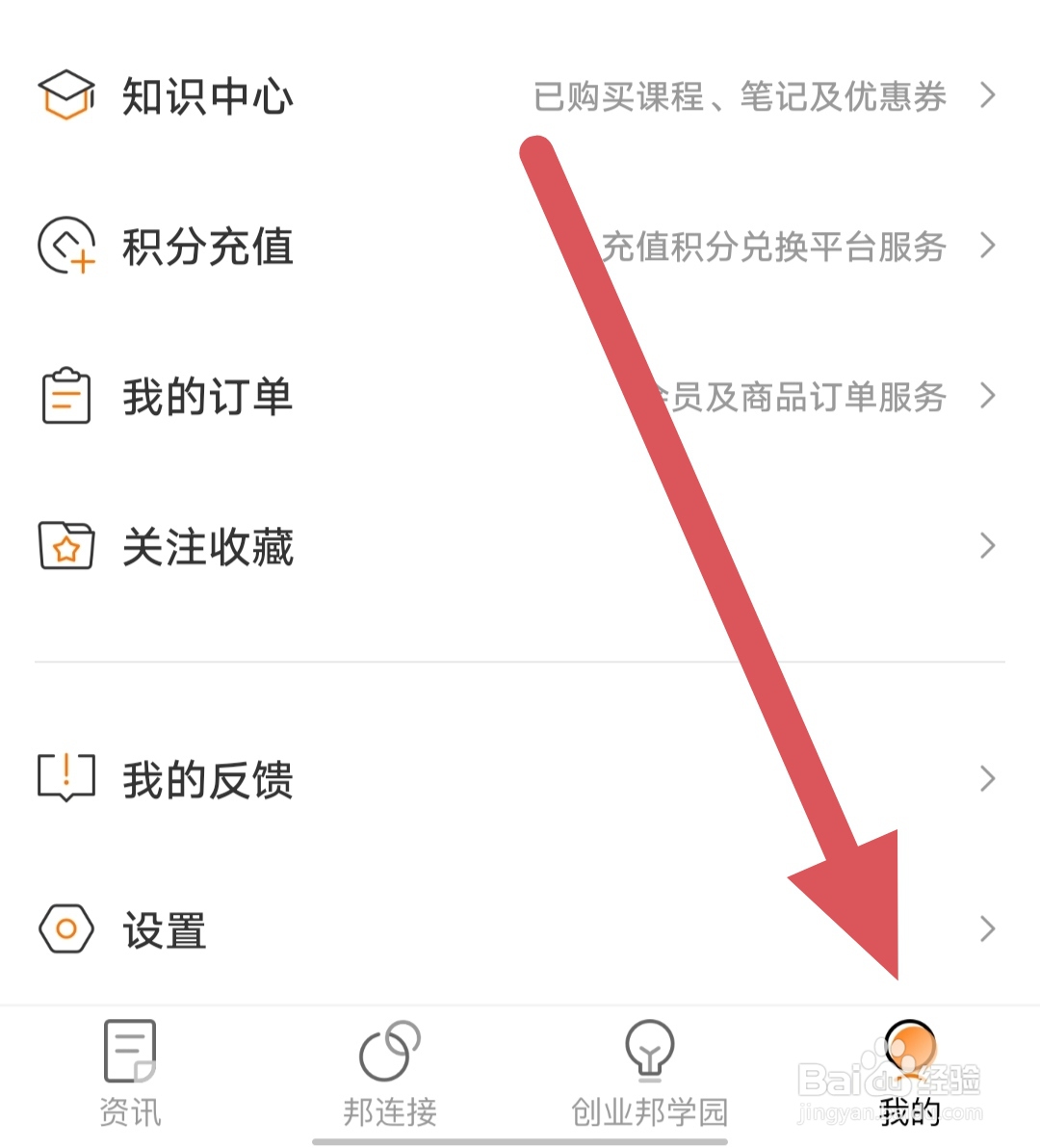This screenshot has width=1040, height=1148.
Task: Switch to the 邦连接 tab
Action: pyautogui.click(x=390, y=1074)
